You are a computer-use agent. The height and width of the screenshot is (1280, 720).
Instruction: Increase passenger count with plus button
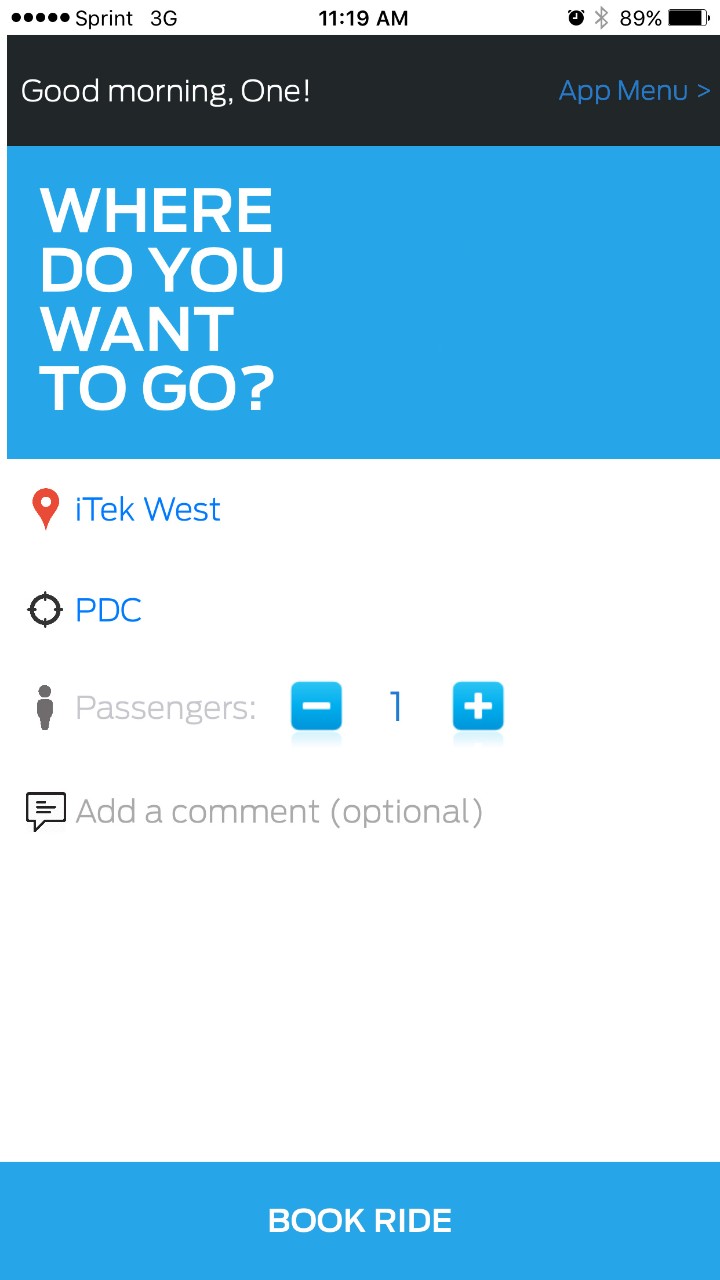coord(478,707)
